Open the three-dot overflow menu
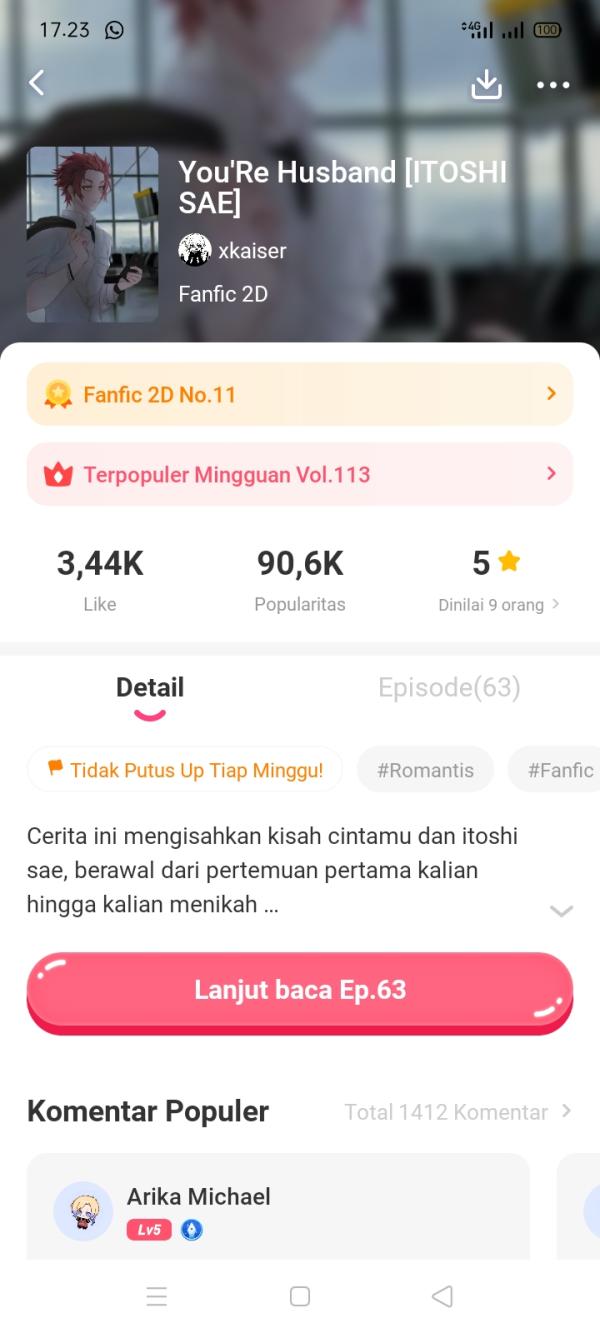Image resolution: width=600 pixels, height=1333 pixels. pyautogui.click(x=553, y=85)
